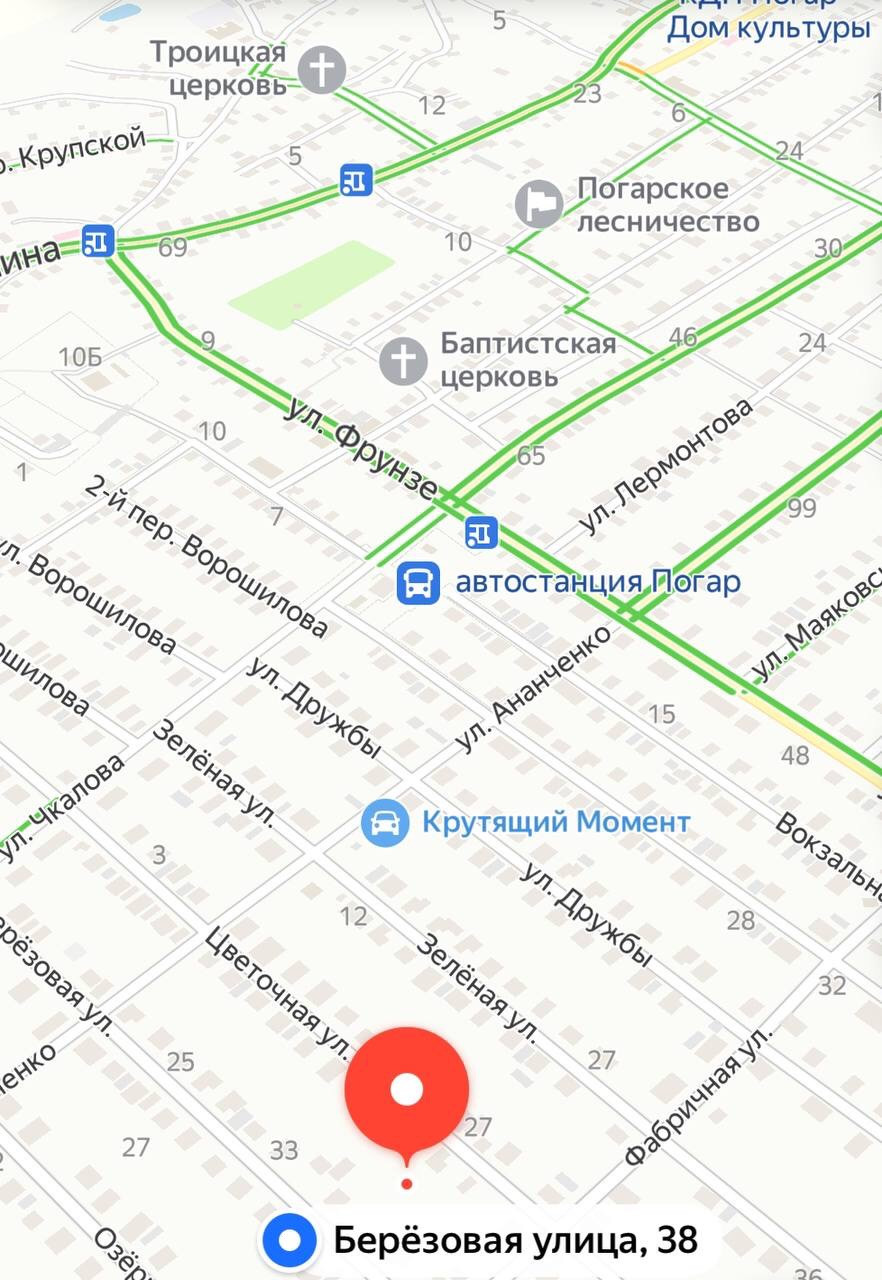Select the КДЦ Погар Дом культуры label
882x1280 pixels.
click(x=768, y=22)
